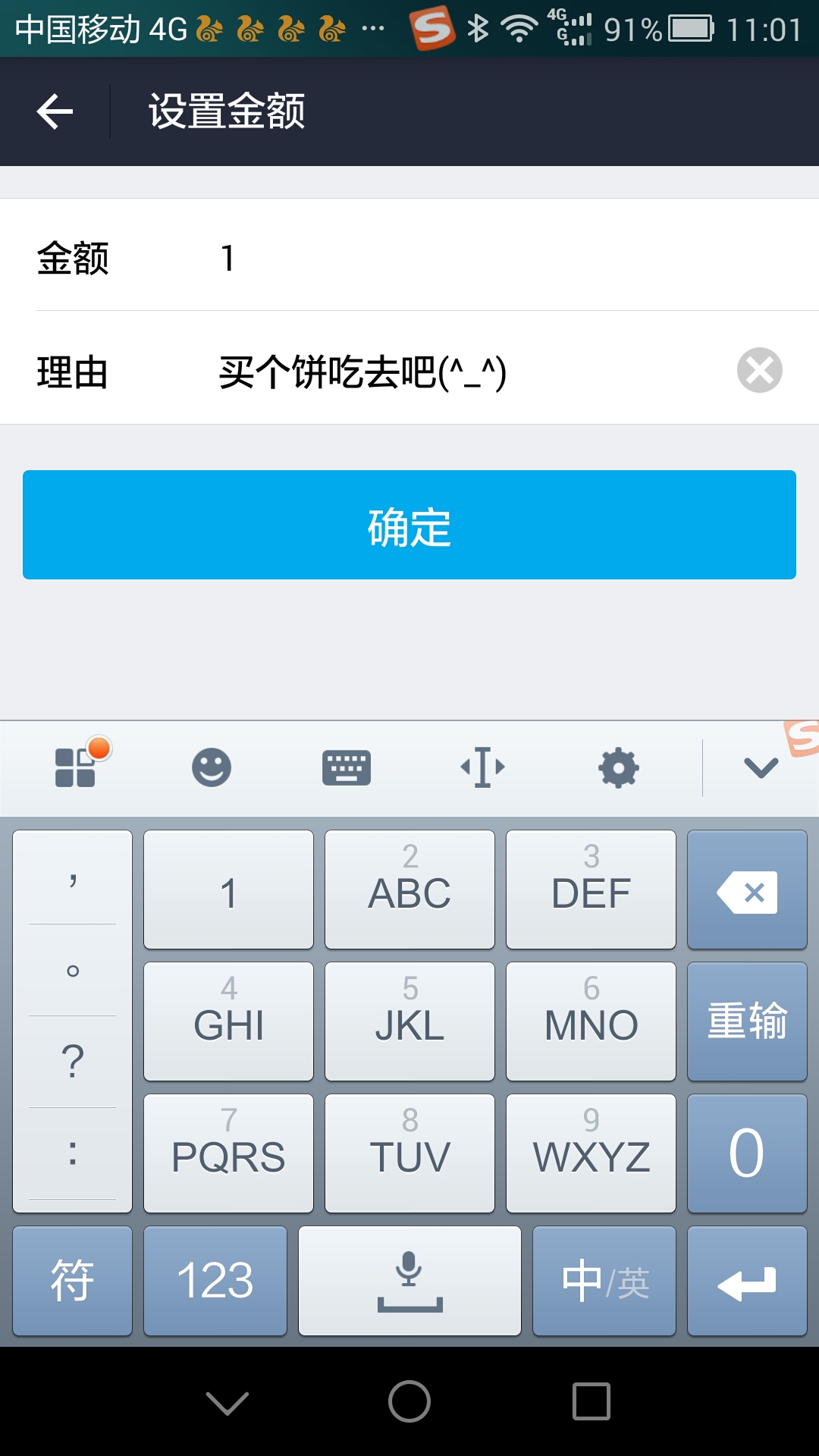The image size is (819, 1456).
Task: Collapse the keyboard with the down chevron
Action: pyautogui.click(x=761, y=767)
